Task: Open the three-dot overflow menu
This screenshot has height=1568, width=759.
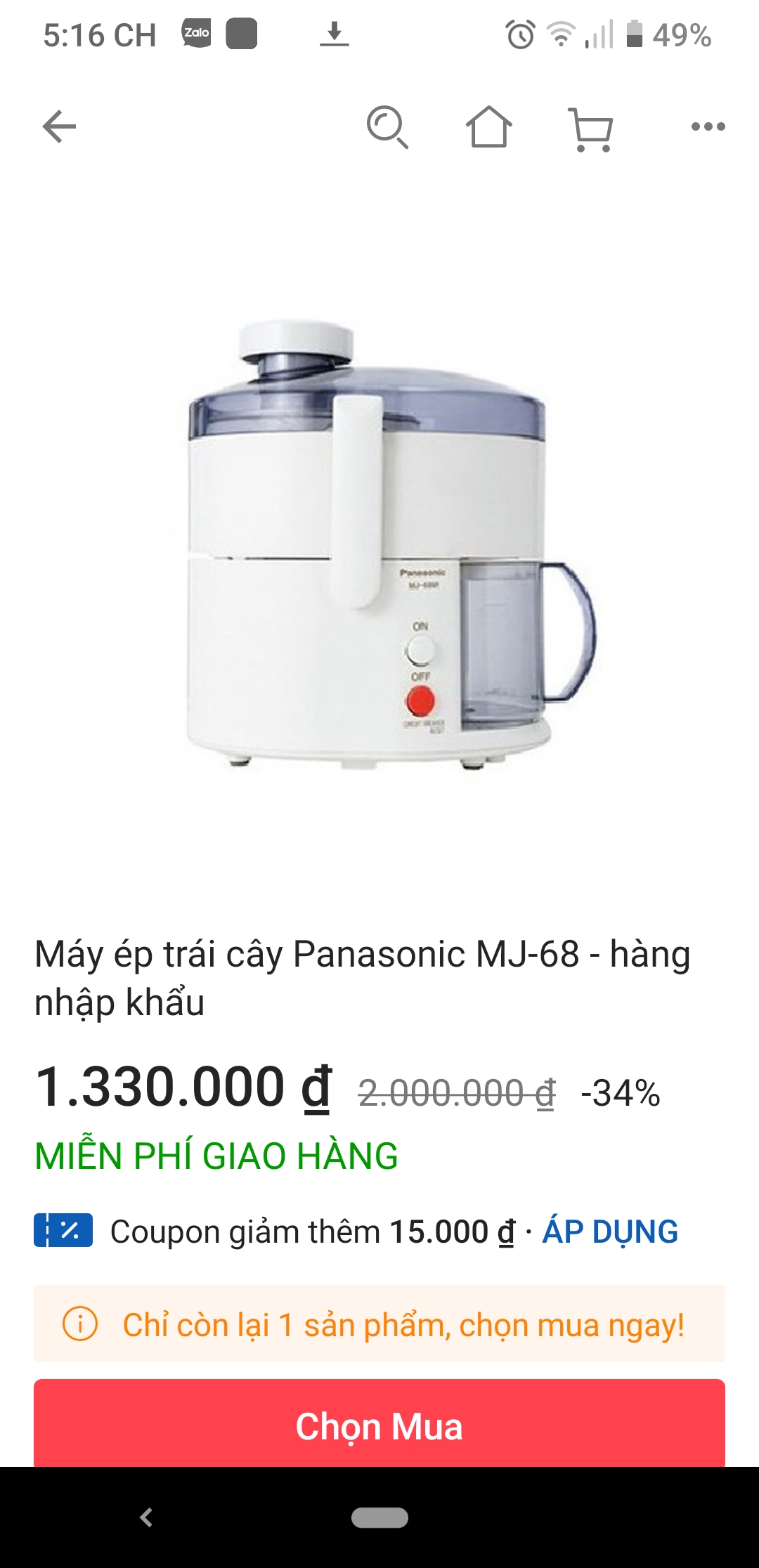Action: pyautogui.click(x=708, y=127)
